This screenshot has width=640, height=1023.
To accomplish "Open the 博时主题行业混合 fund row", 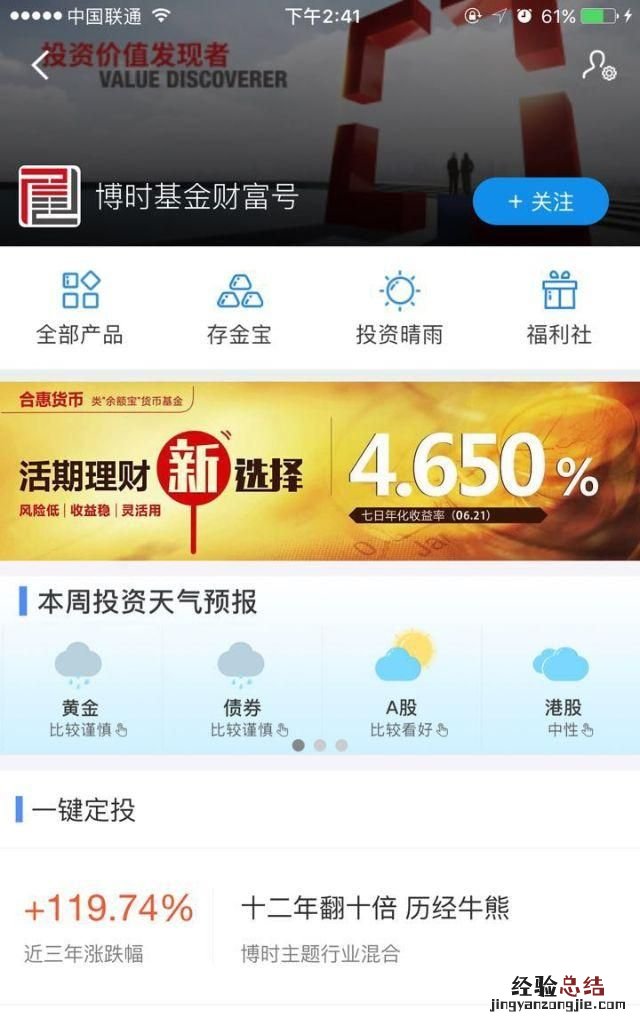I will pyautogui.click(x=320, y=927).
